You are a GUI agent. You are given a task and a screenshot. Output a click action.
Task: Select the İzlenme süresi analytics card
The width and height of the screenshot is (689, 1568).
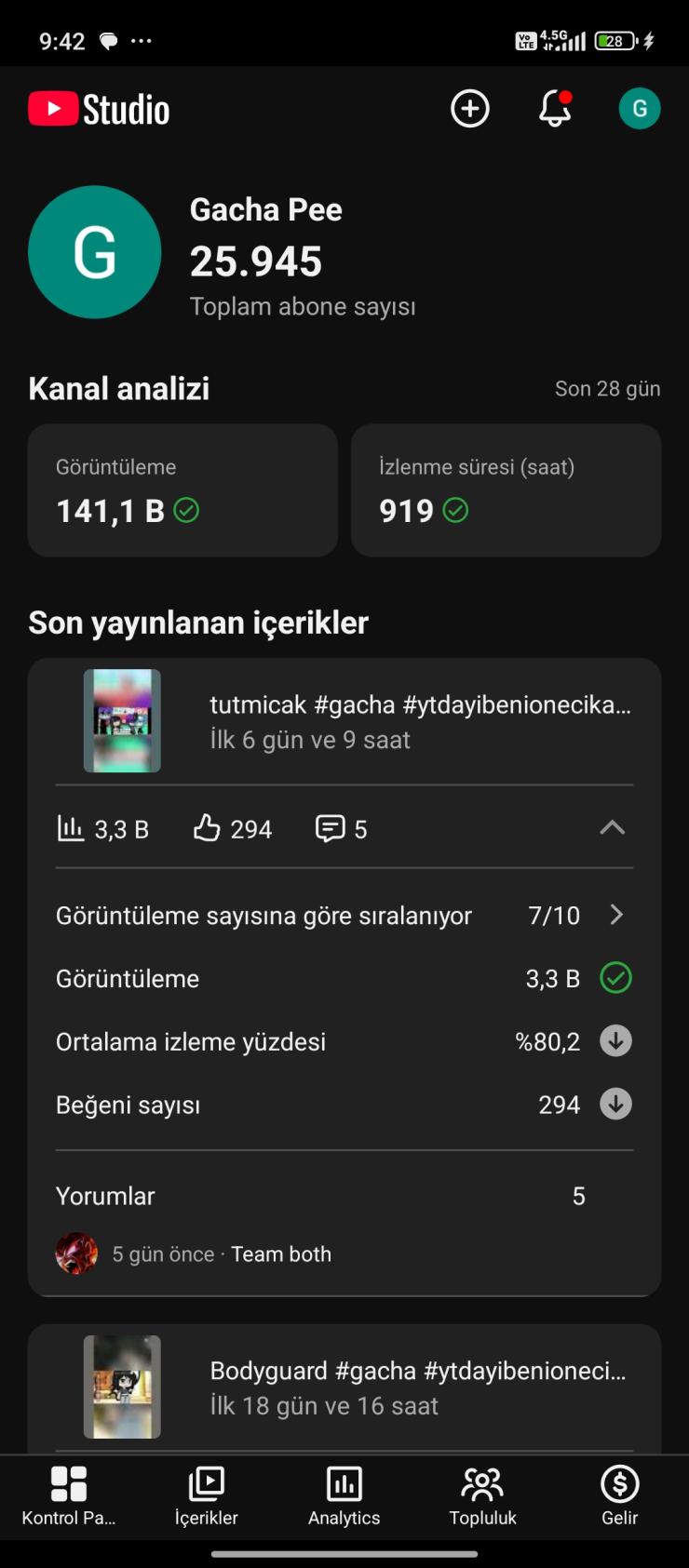click(x=506, y=490)
